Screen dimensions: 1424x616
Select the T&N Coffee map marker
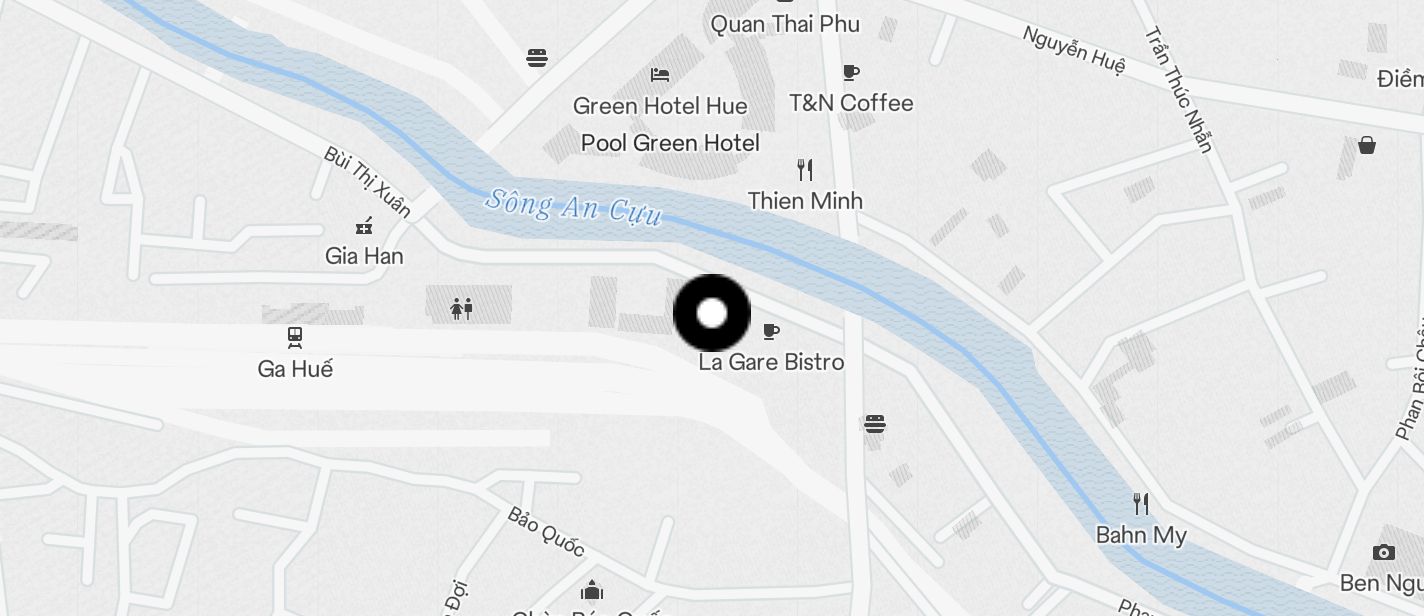pos(851,72)
